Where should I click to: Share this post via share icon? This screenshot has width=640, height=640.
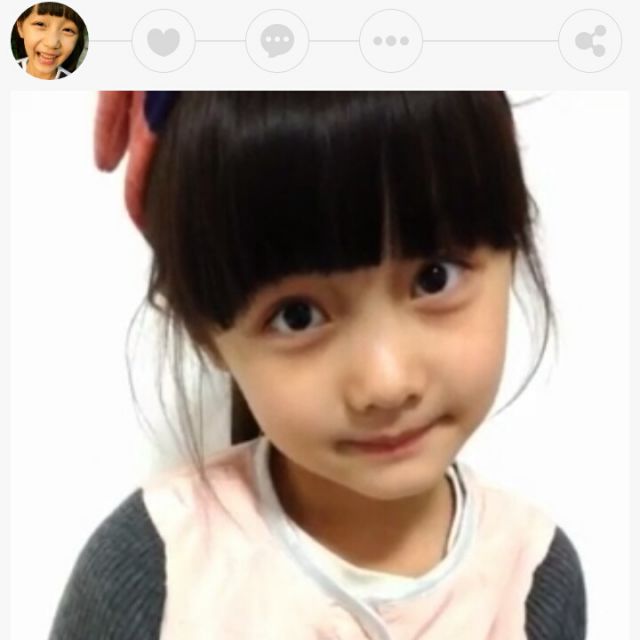(590, 41)
